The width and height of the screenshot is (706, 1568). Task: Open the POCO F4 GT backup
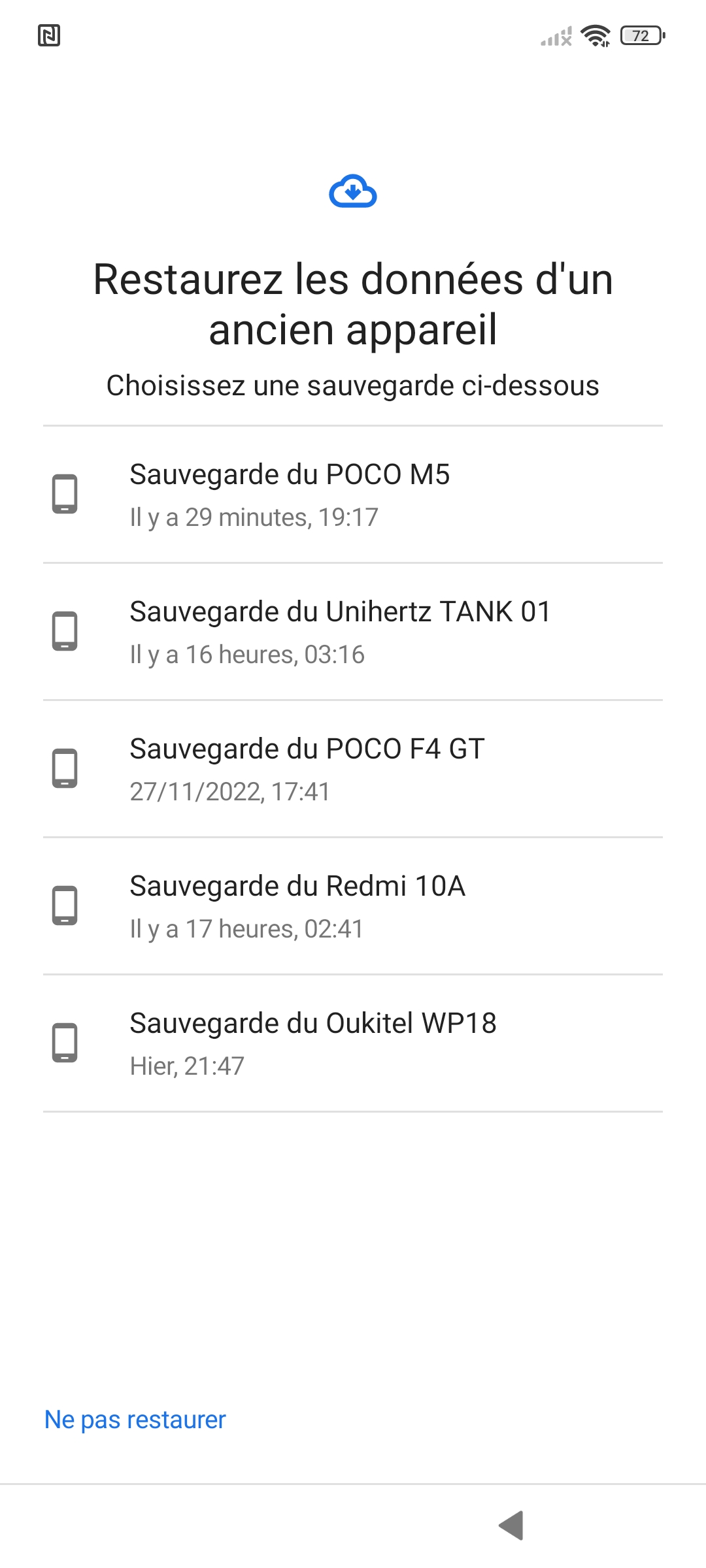point(353,769)
